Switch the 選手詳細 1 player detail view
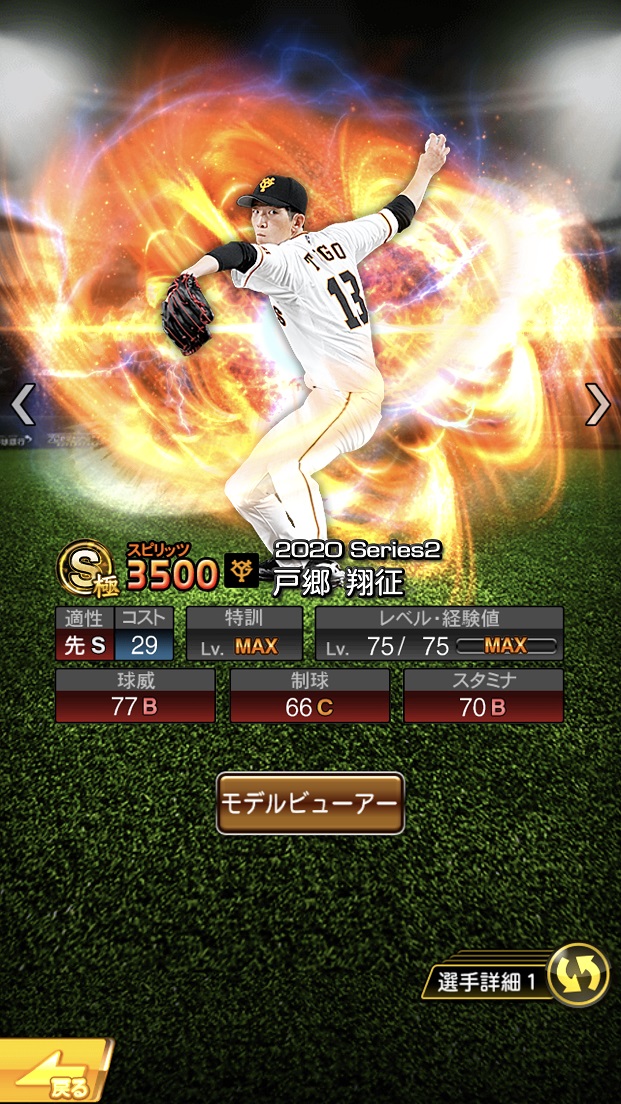 tap(578, 974)
